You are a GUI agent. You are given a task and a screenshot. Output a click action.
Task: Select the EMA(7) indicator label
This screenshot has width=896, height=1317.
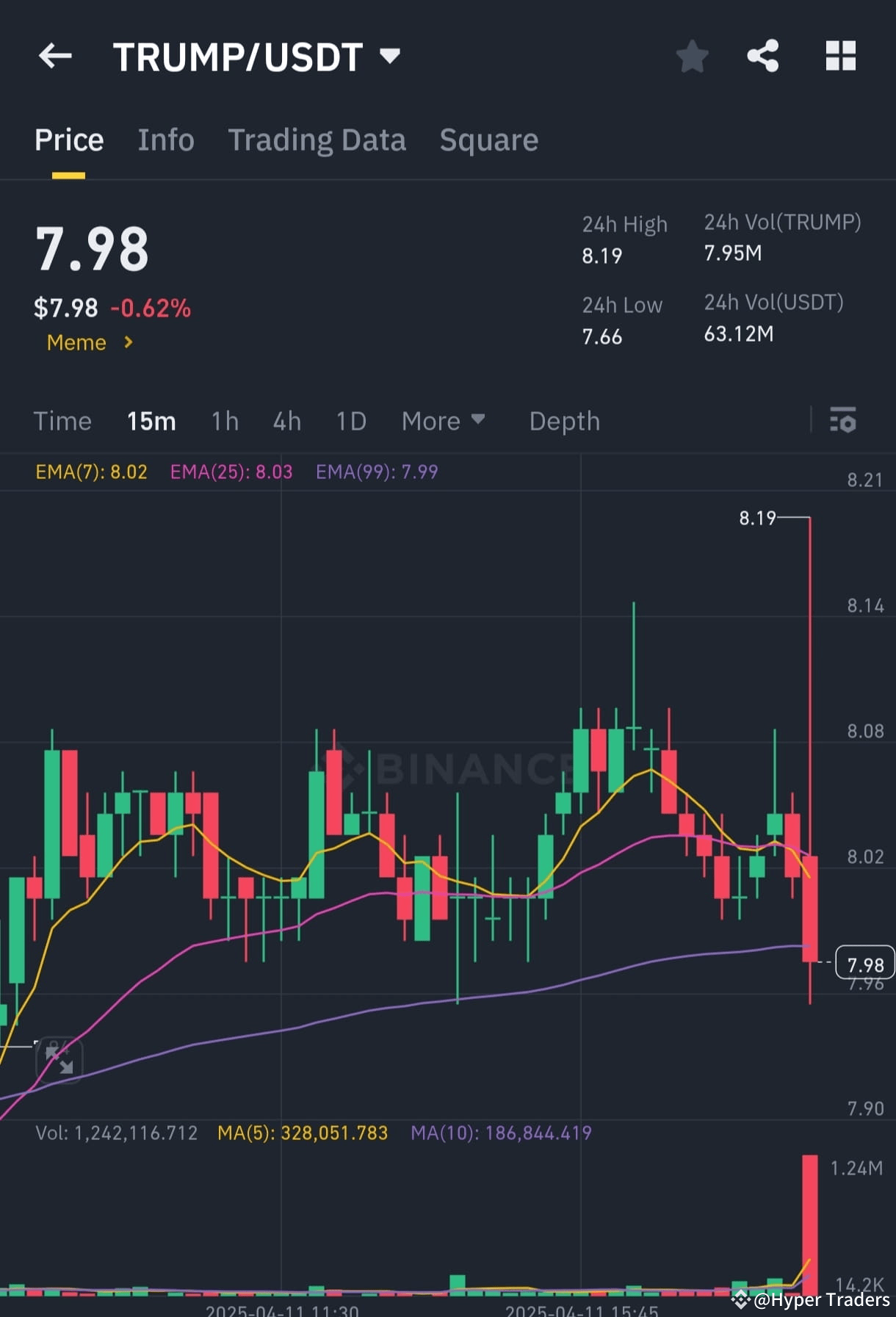click(x=91, y=472)
